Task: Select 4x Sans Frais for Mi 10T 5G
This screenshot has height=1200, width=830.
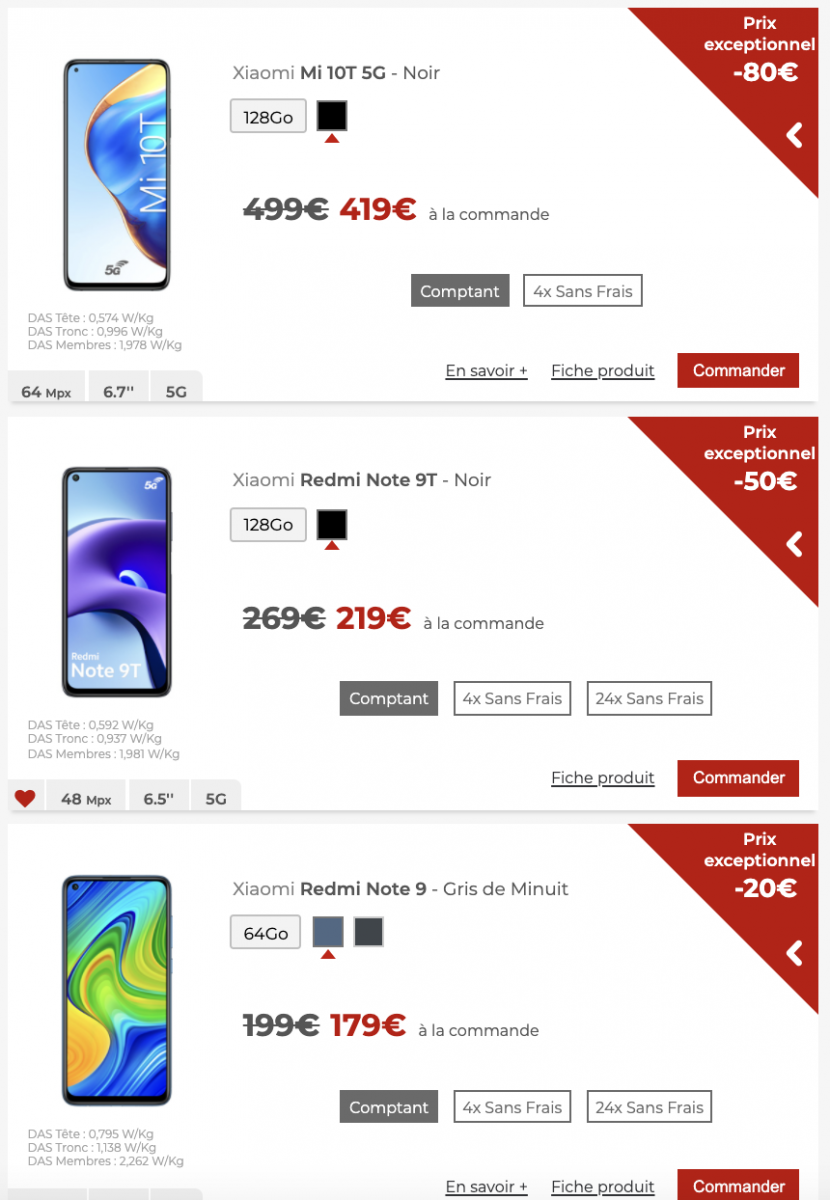Action: pyautogui.click(x=583, y=291)
